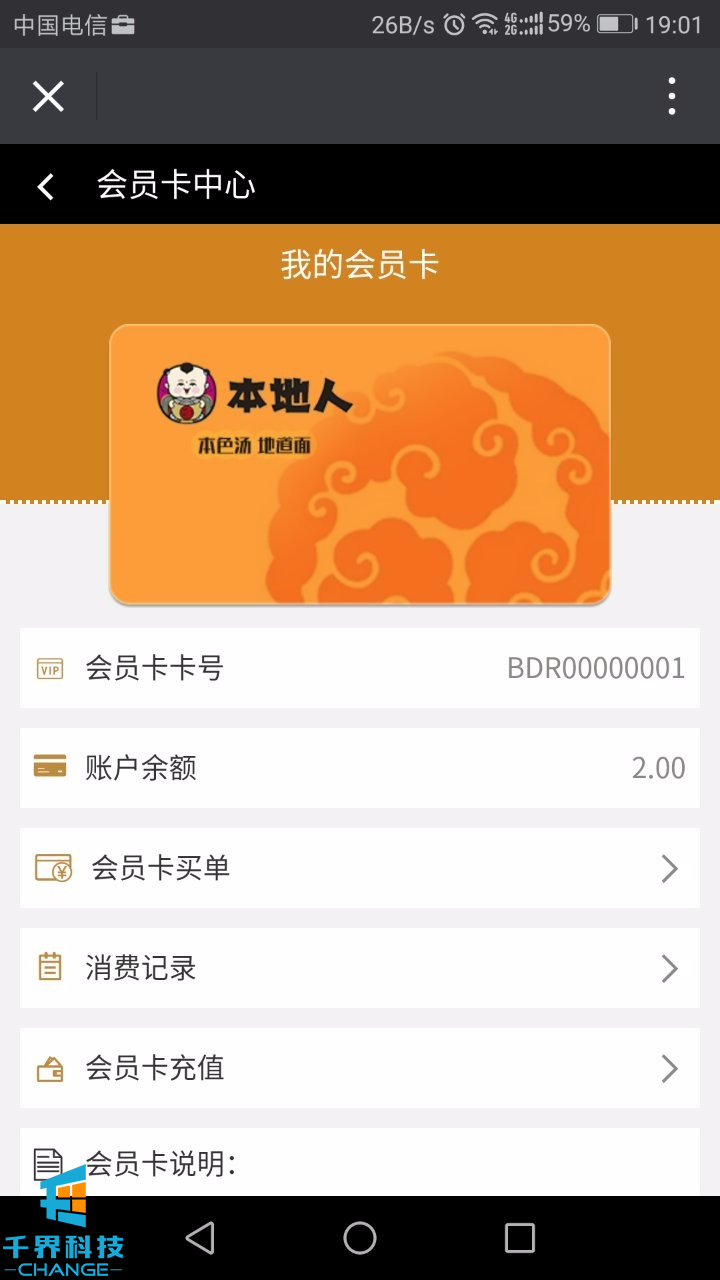Image resolution: width=720 pixels, height=1280 pixels.
Task: Open the three-dot overflow menu
Action: (x=671, y=97)
